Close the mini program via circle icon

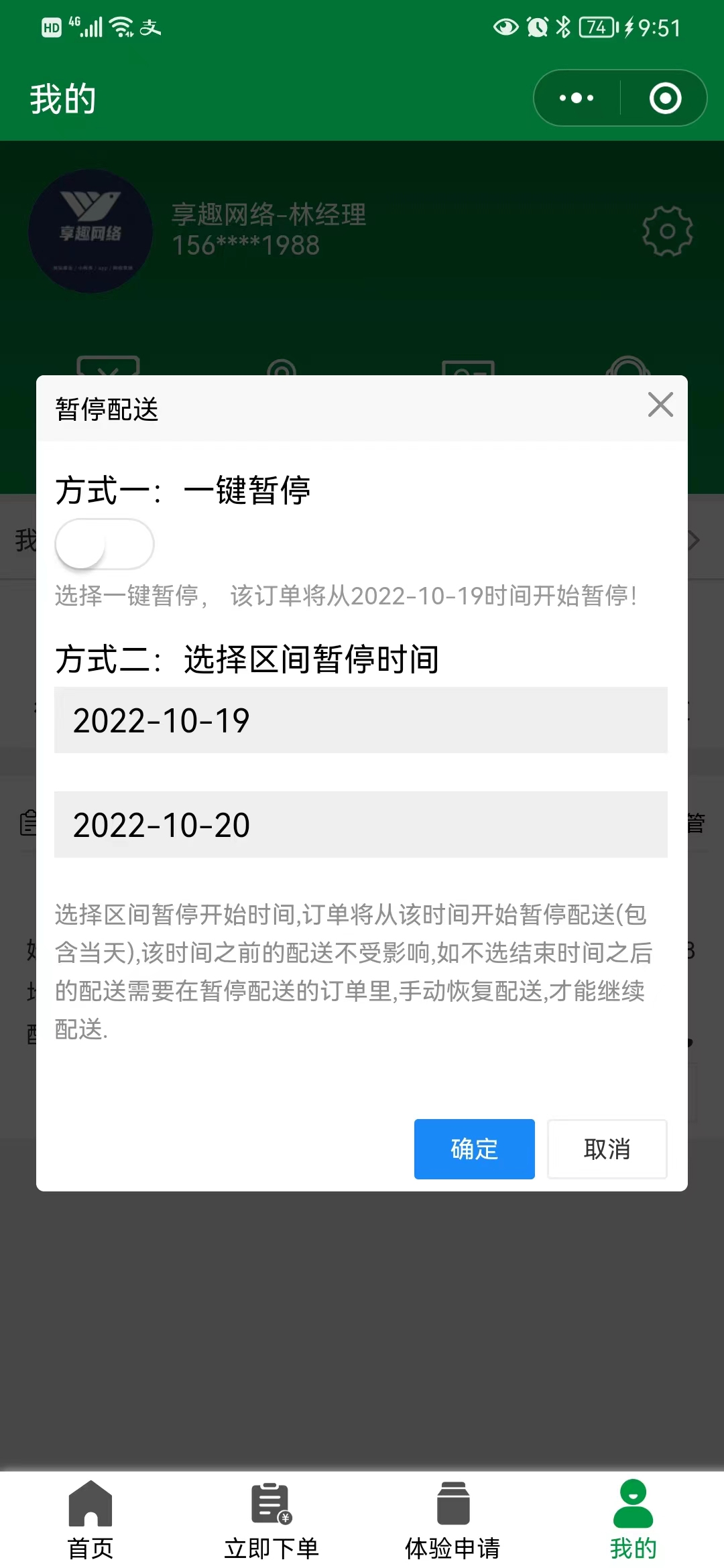(x=665, y=99)
